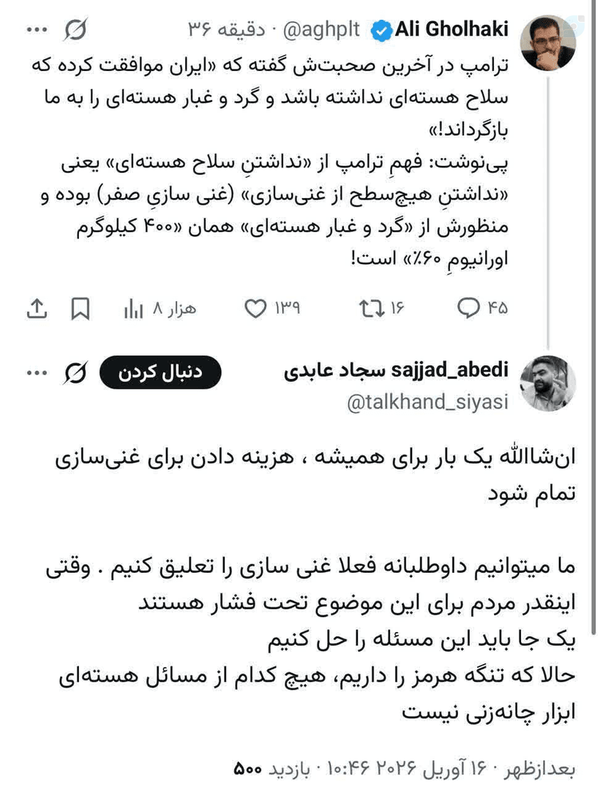The image size is (600, 790).
Task: Open sajjad_abedi's profile picture
Action: point(548,384)
